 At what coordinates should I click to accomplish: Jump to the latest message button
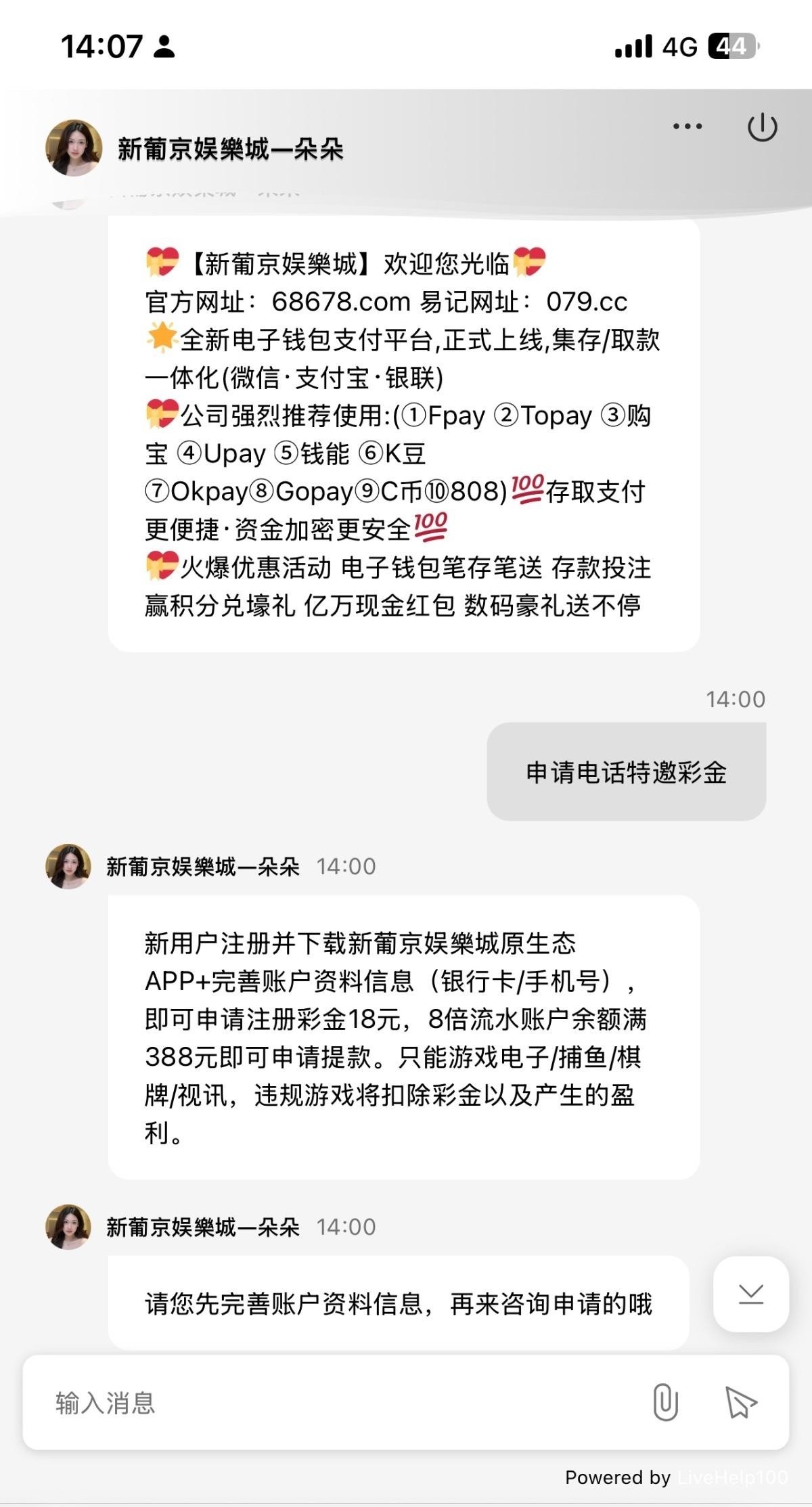pyautogui.click(x=750, y=1295)
